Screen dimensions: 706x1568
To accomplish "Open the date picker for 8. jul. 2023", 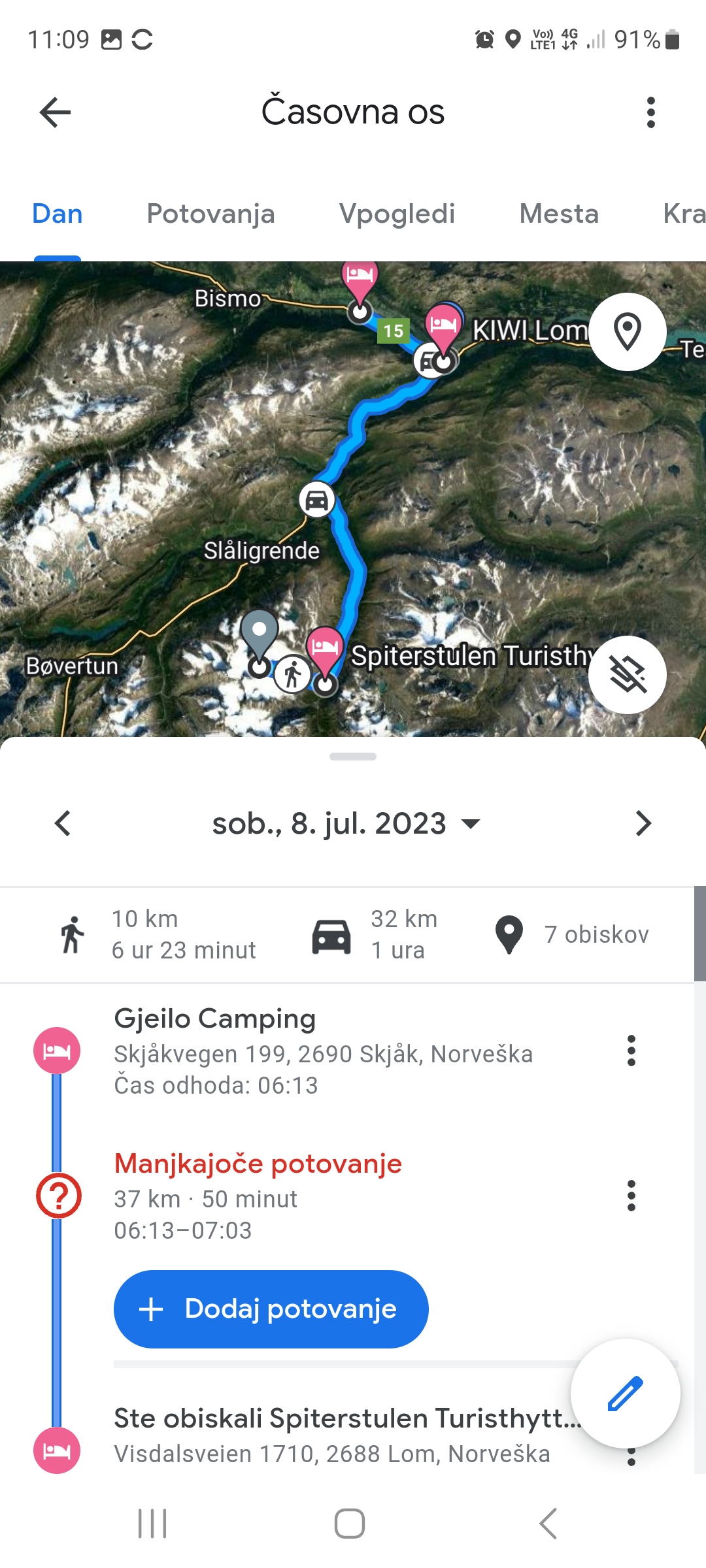I will [346, 823].
